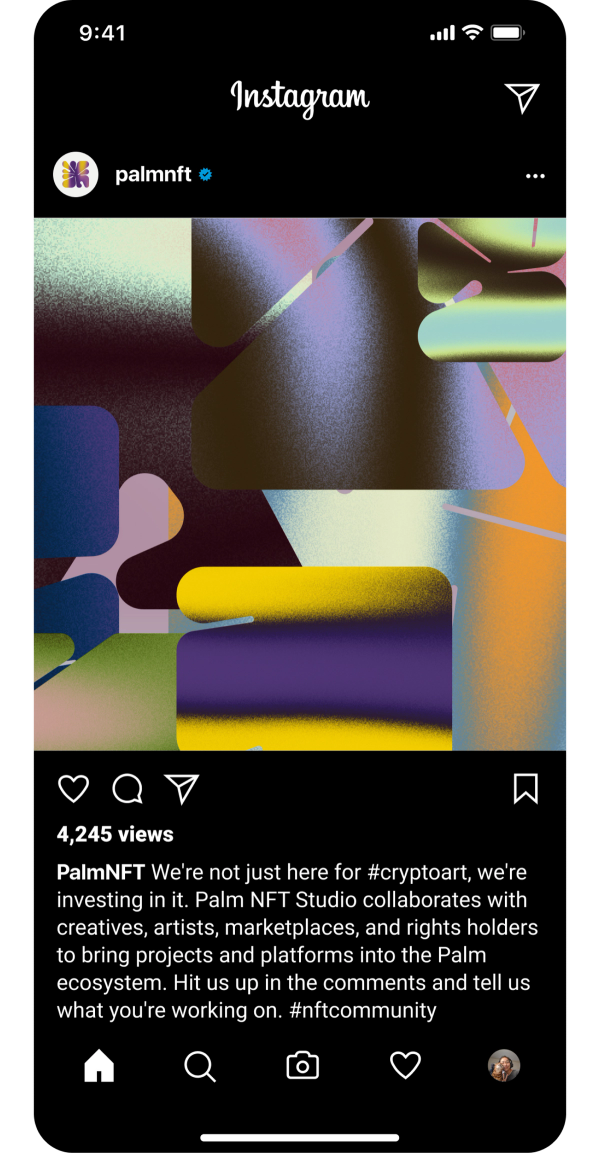
Task: Open your profile tab
Action: click(x=504, y=1066)
